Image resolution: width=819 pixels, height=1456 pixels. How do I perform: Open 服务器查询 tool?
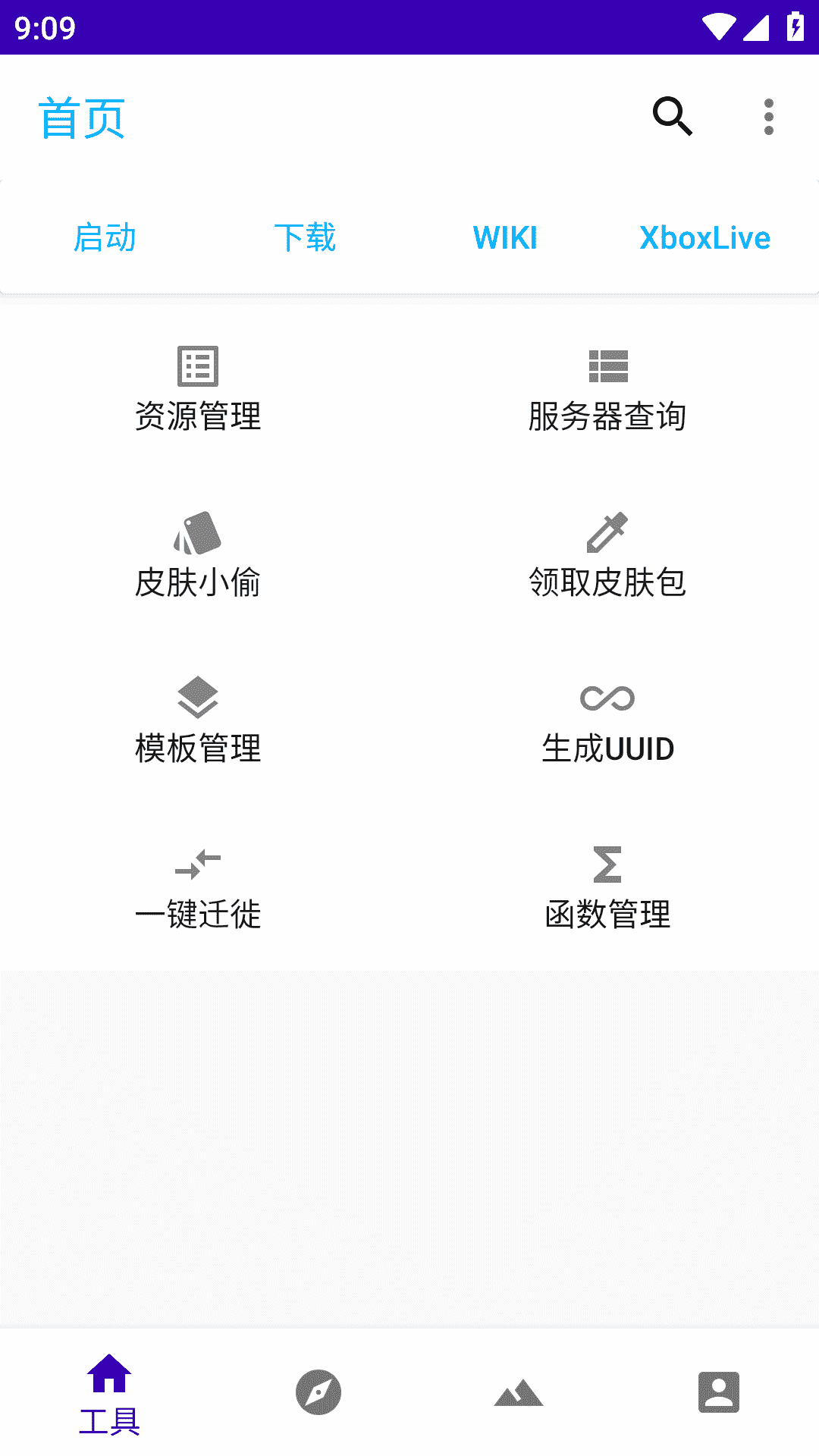click(607, 389)
